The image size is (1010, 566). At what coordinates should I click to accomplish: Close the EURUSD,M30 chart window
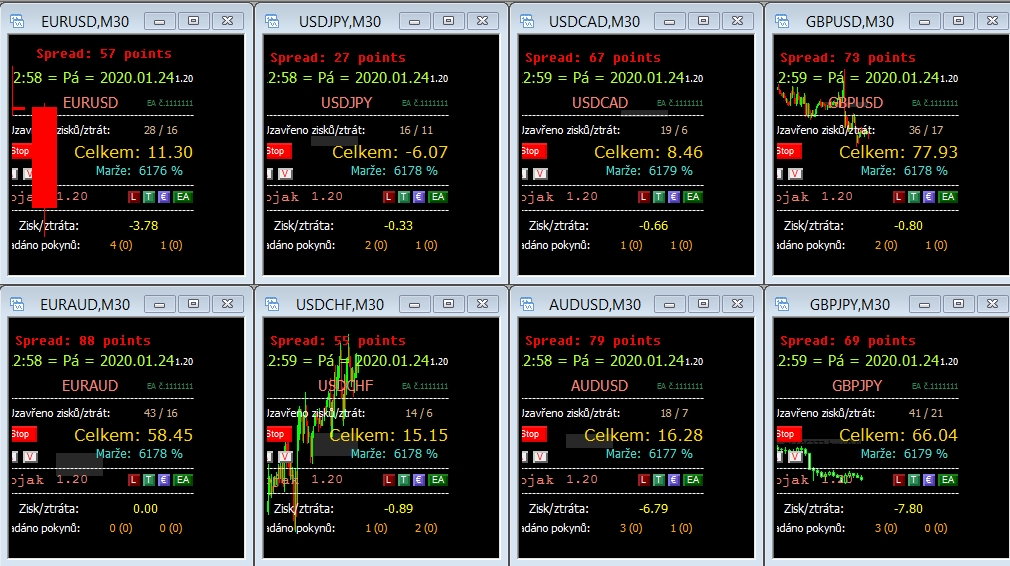coord(229,20)
